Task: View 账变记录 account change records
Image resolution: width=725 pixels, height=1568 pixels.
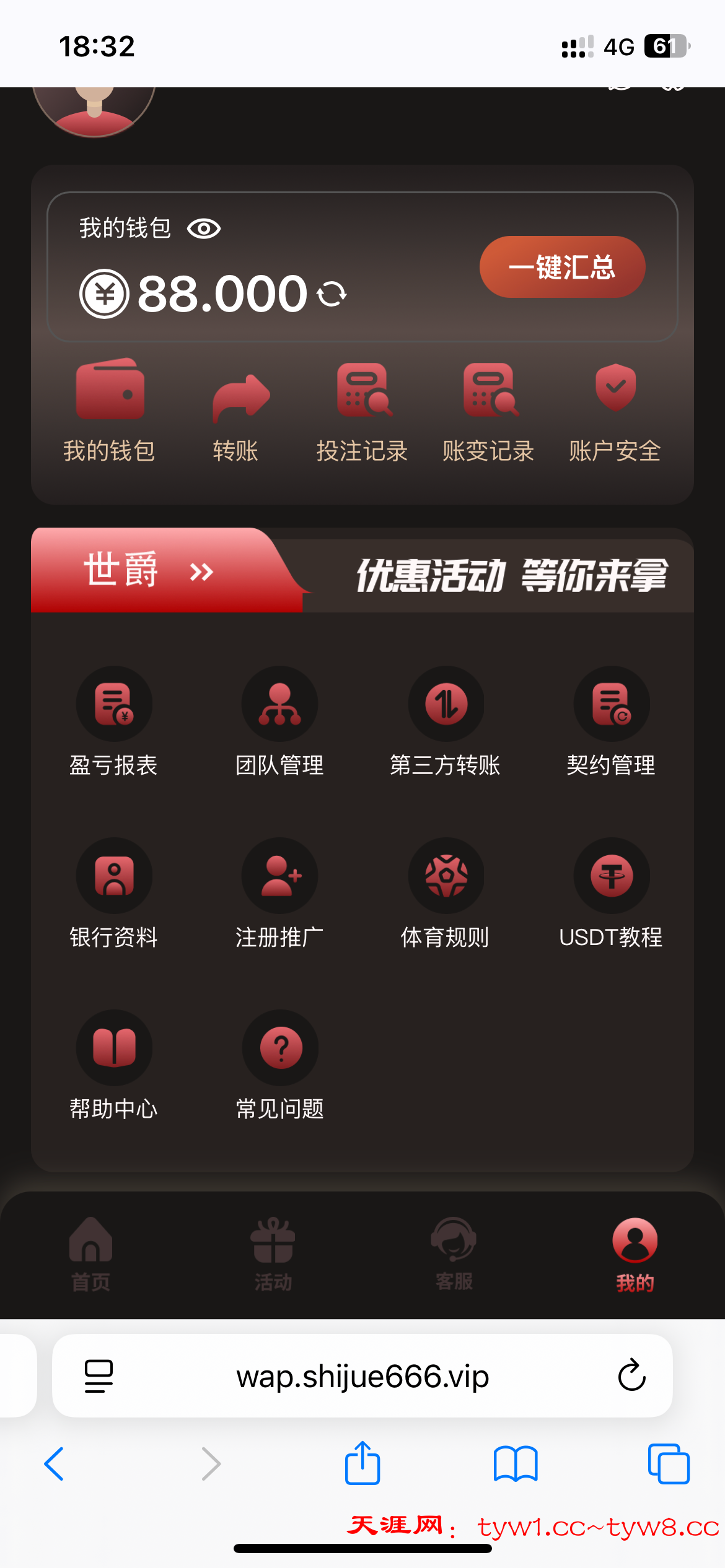Action: pos(489,411)
